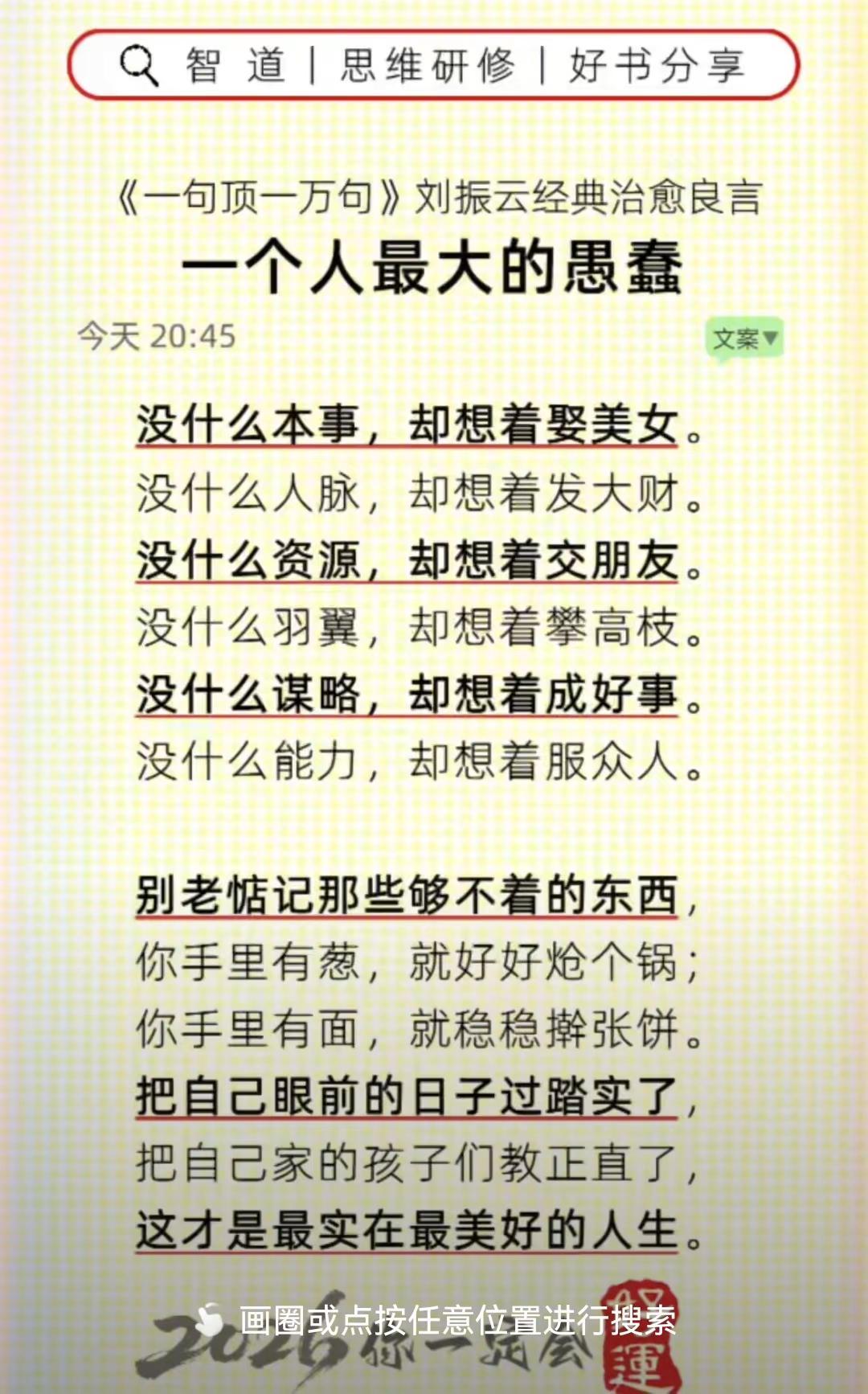Click the magnifying glass search icon
The width and height of the screenshot is (868, 1394).
(x=138, y=66)
